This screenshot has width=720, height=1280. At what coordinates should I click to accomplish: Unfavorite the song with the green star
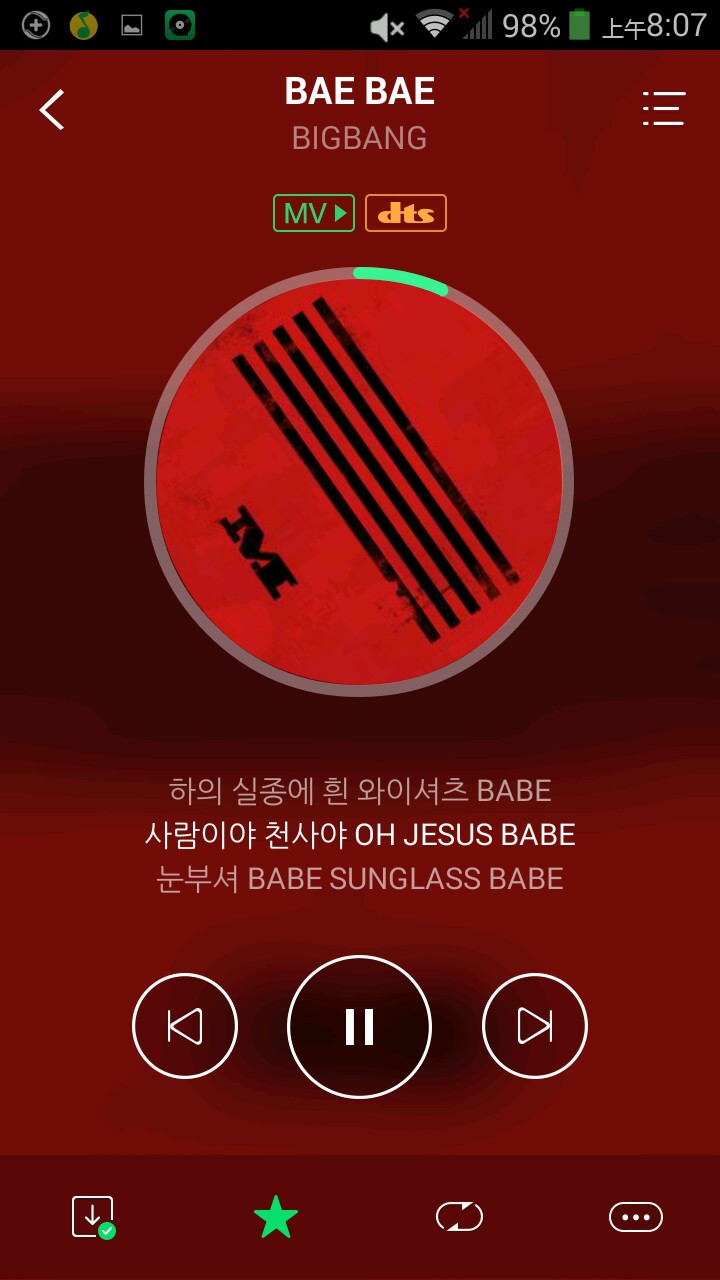(x=276, y=1217)
